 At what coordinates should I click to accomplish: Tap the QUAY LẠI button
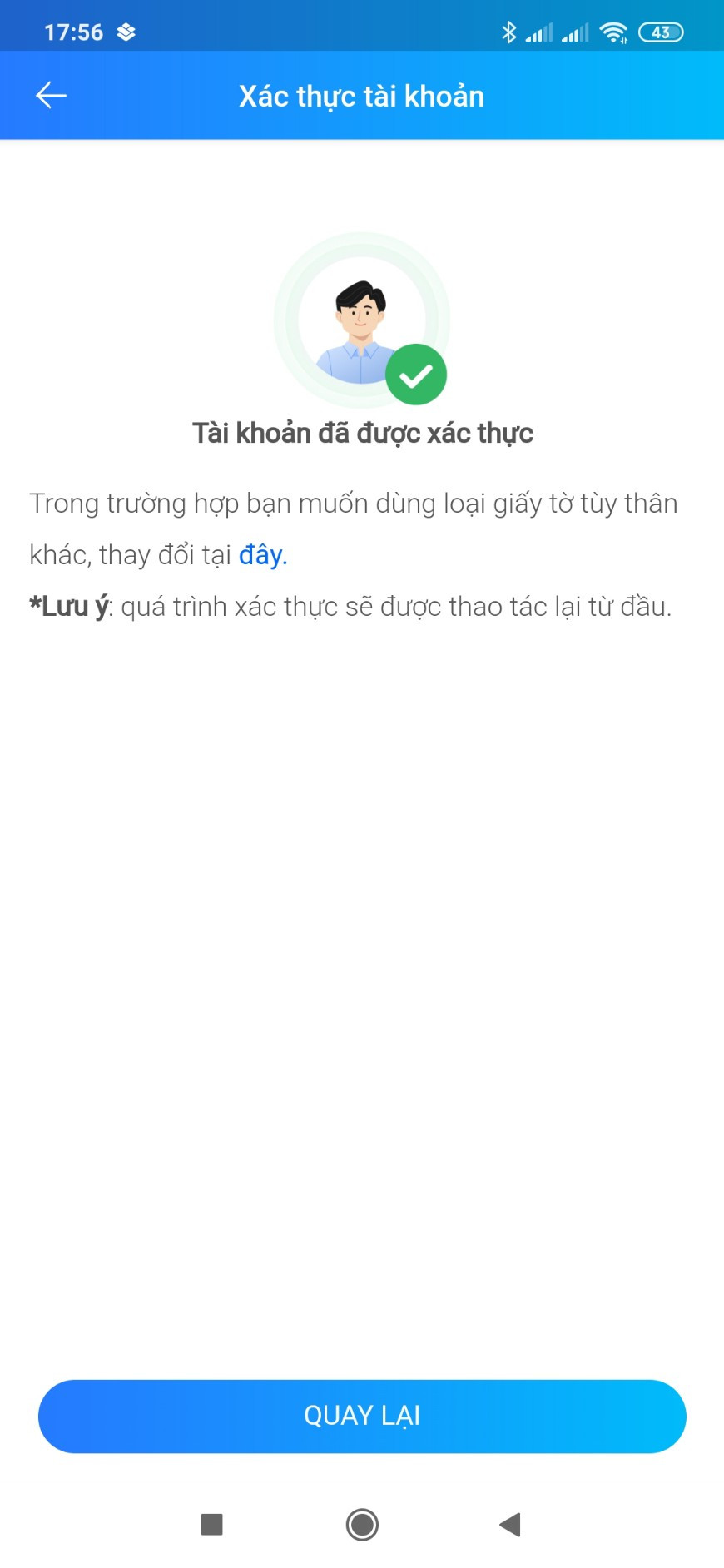(362, 1416)
